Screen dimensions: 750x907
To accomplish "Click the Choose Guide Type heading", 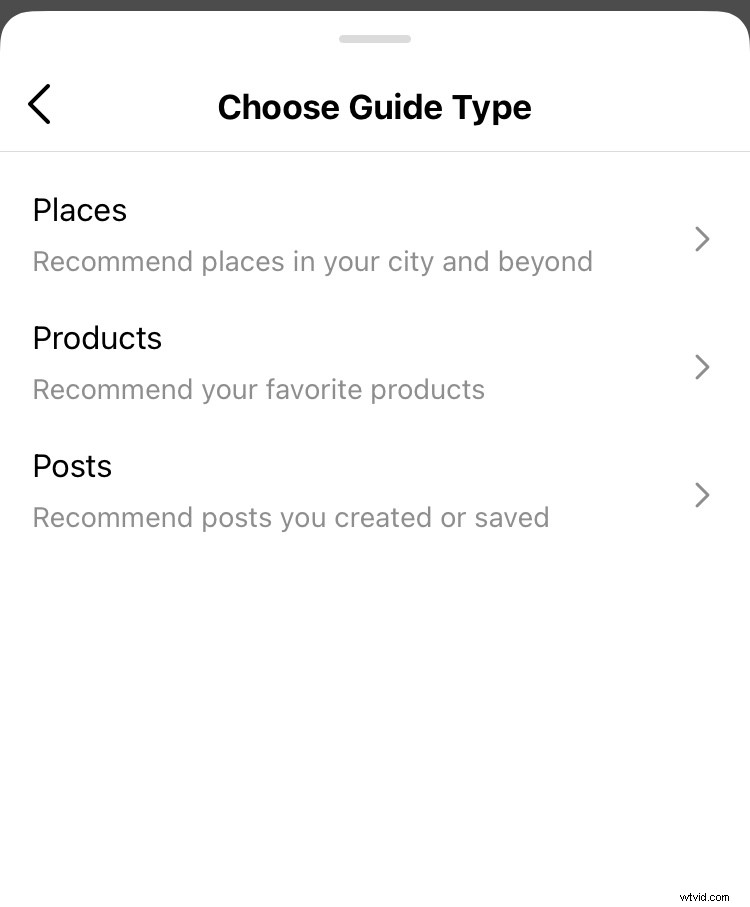I will pyautogui.click(x=375, y=107).
